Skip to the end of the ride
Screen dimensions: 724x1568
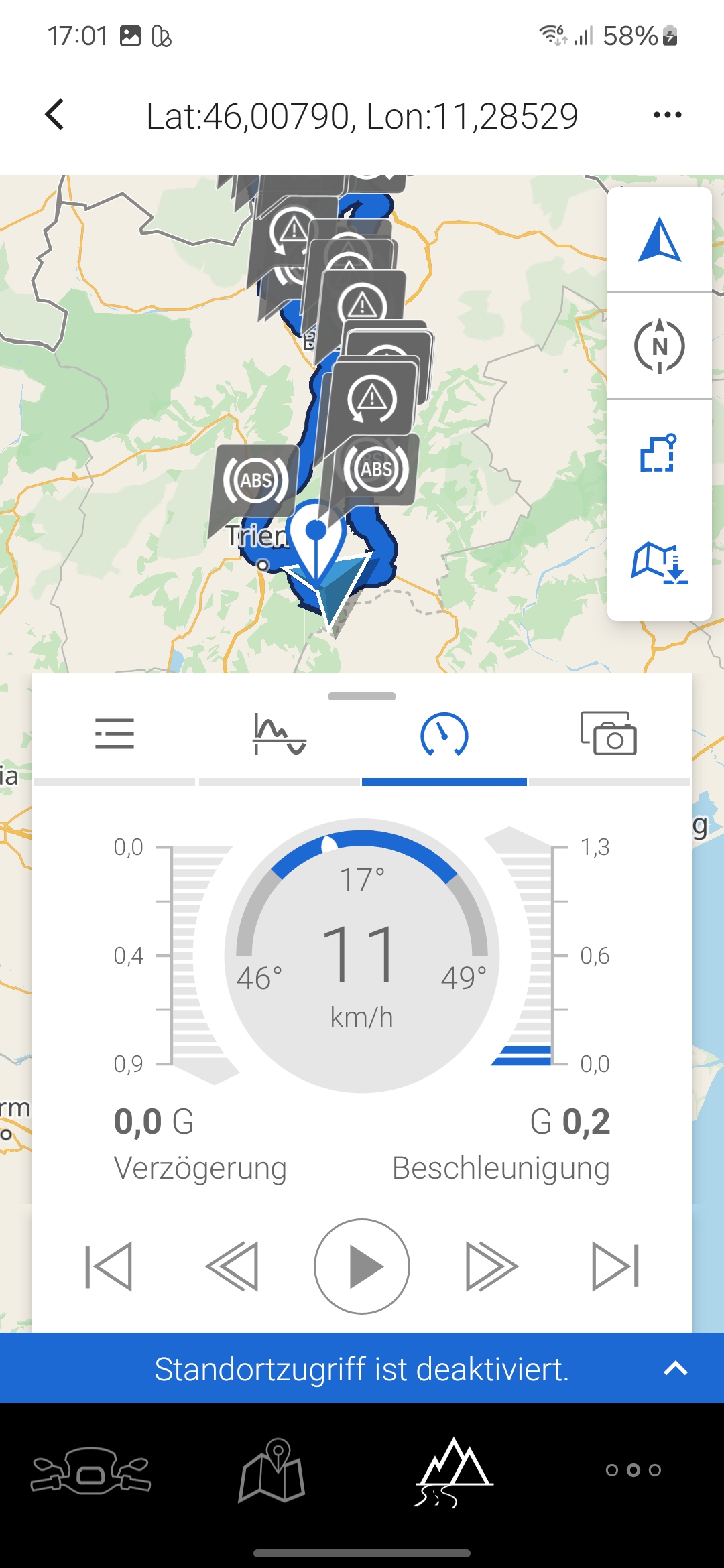pos(615,1266)
